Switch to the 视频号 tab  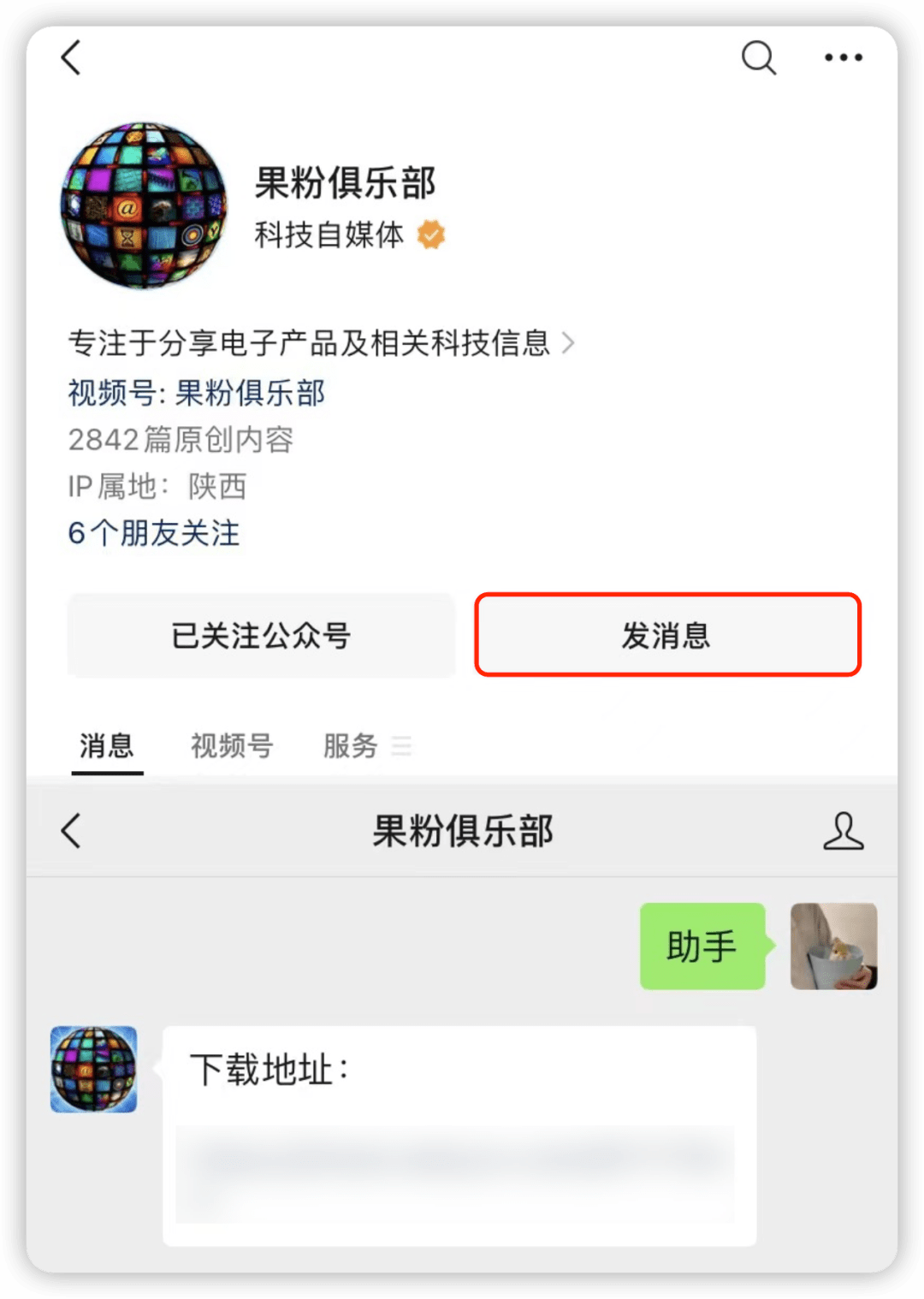(232, 746)
